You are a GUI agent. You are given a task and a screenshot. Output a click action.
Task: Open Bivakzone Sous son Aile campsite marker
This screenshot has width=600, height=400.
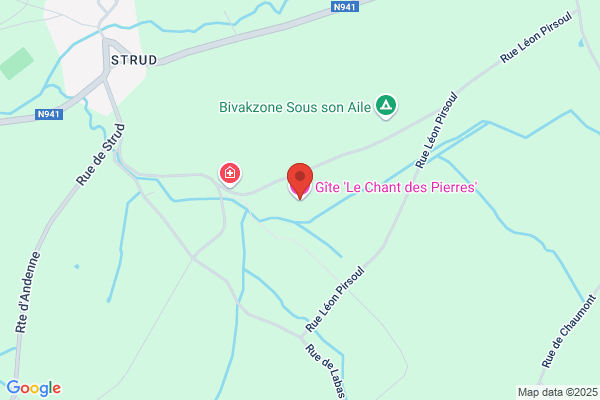click(x=386, y=107)
